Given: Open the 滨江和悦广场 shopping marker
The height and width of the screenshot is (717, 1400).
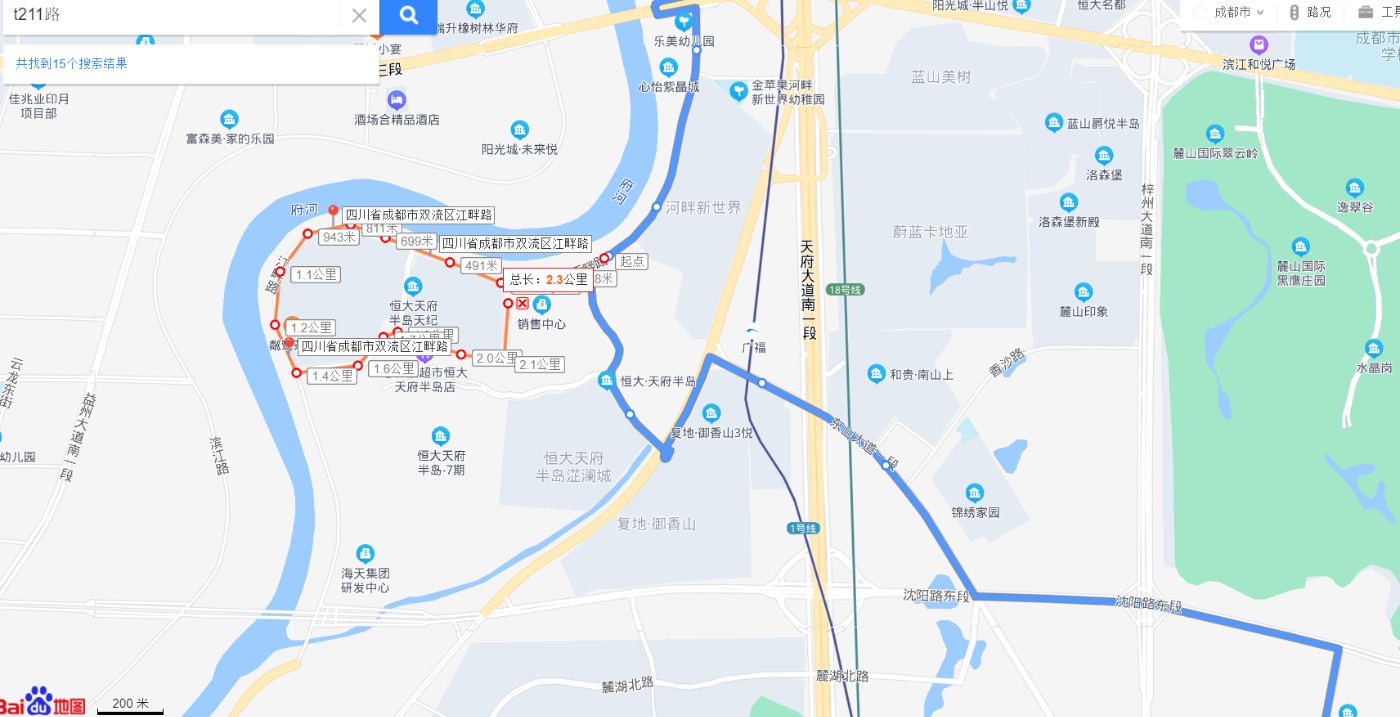Looking at the screenshot, I should [x=1258, y=45].
